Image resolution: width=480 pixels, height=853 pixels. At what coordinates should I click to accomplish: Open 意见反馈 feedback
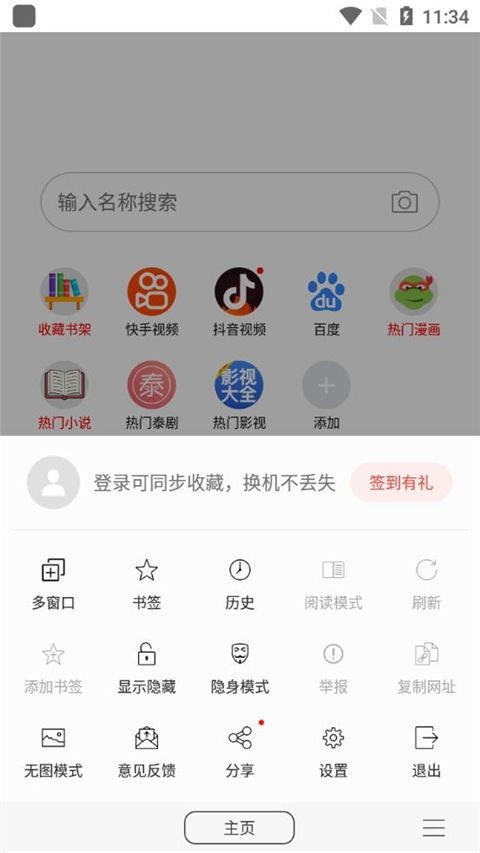[146, 752]
